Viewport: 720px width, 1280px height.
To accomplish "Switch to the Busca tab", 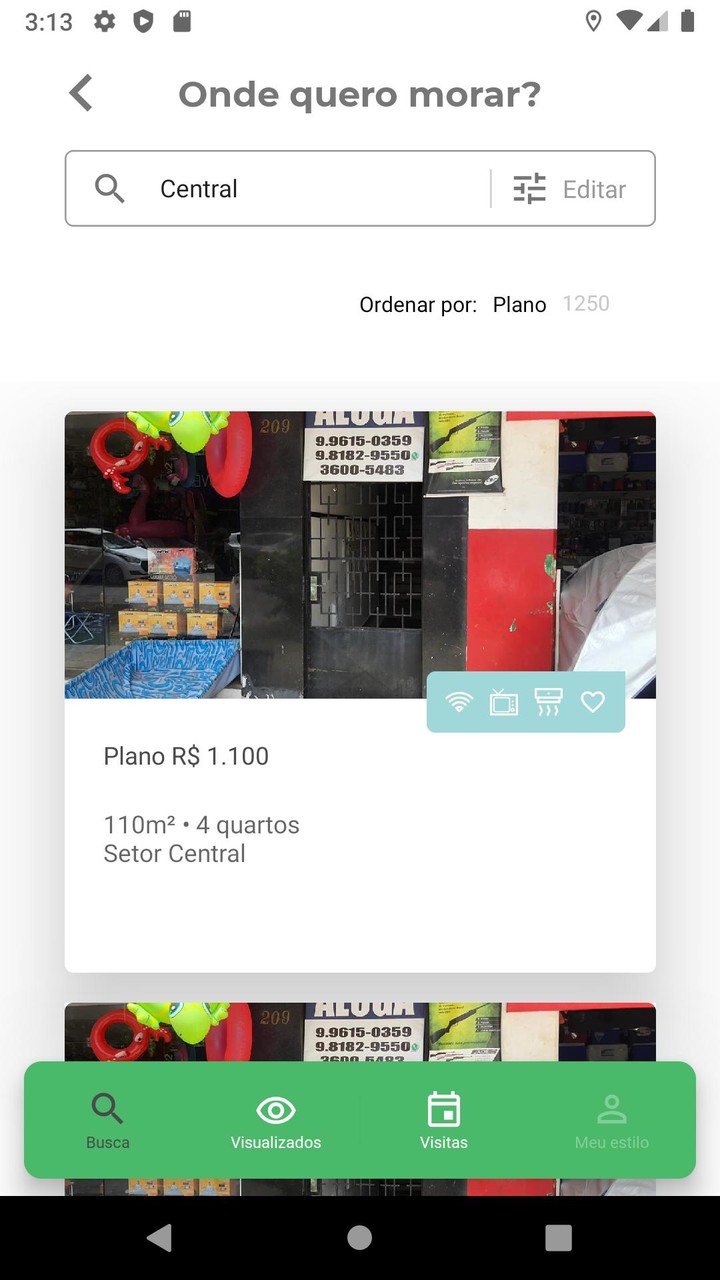I will 107,1120.
